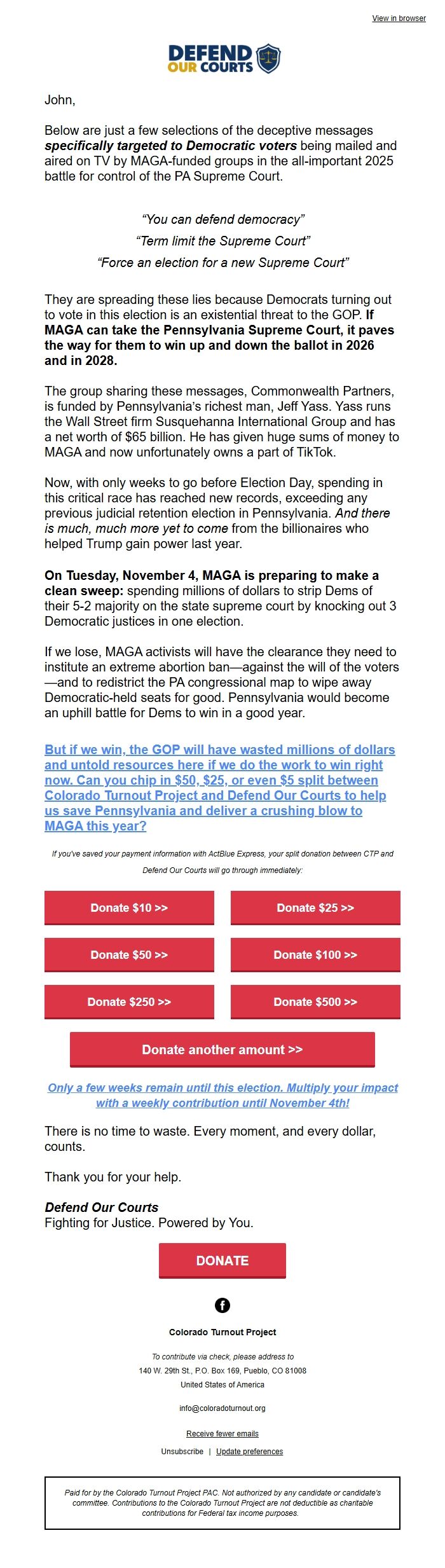This screenshot has width=445, height=1568.
Task: Tap the Donate $10 button
Action: 129,907
